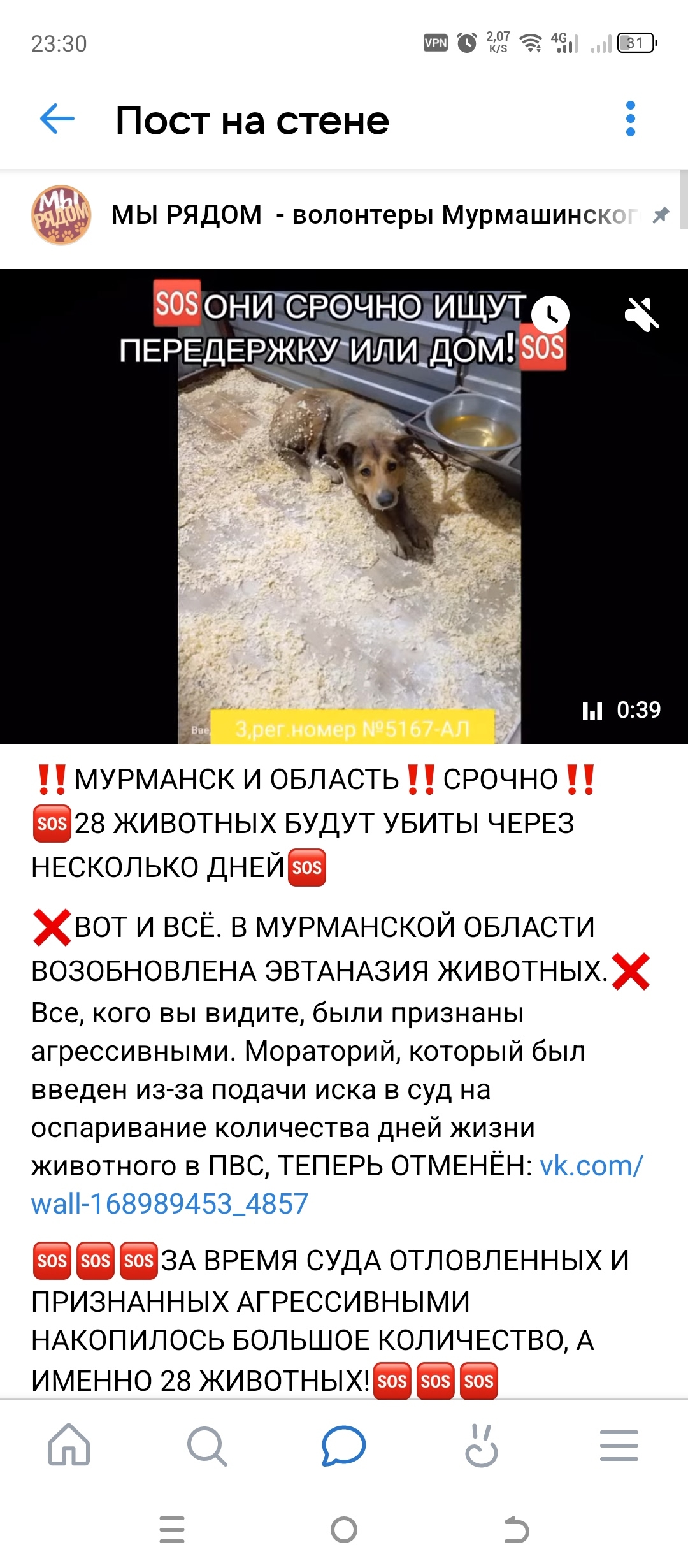Screen dimensions: 688x1568
Task: Switch to the Home feed tab
Action: 69,1445
